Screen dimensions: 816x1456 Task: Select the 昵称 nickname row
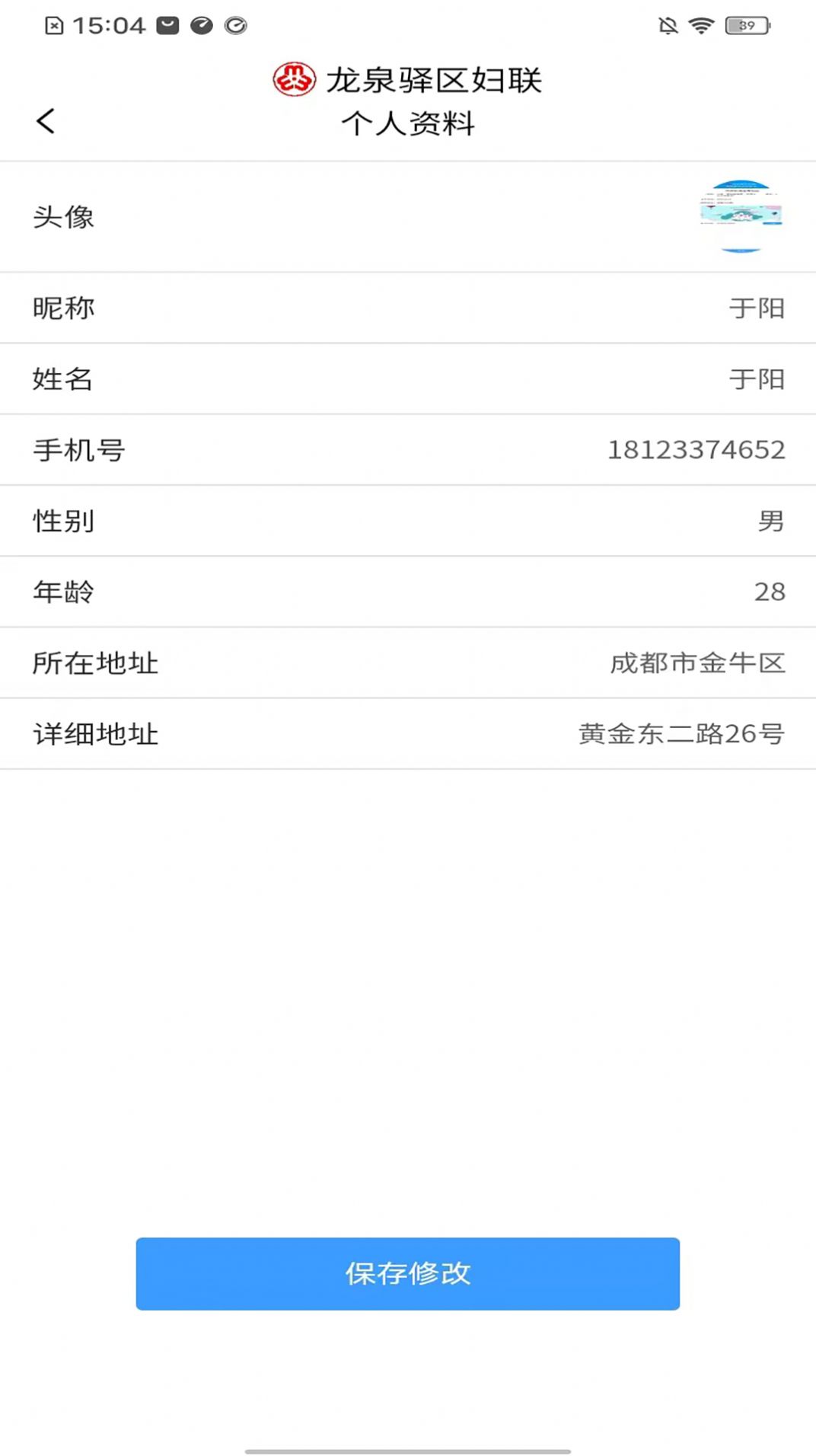coord(408,308)
